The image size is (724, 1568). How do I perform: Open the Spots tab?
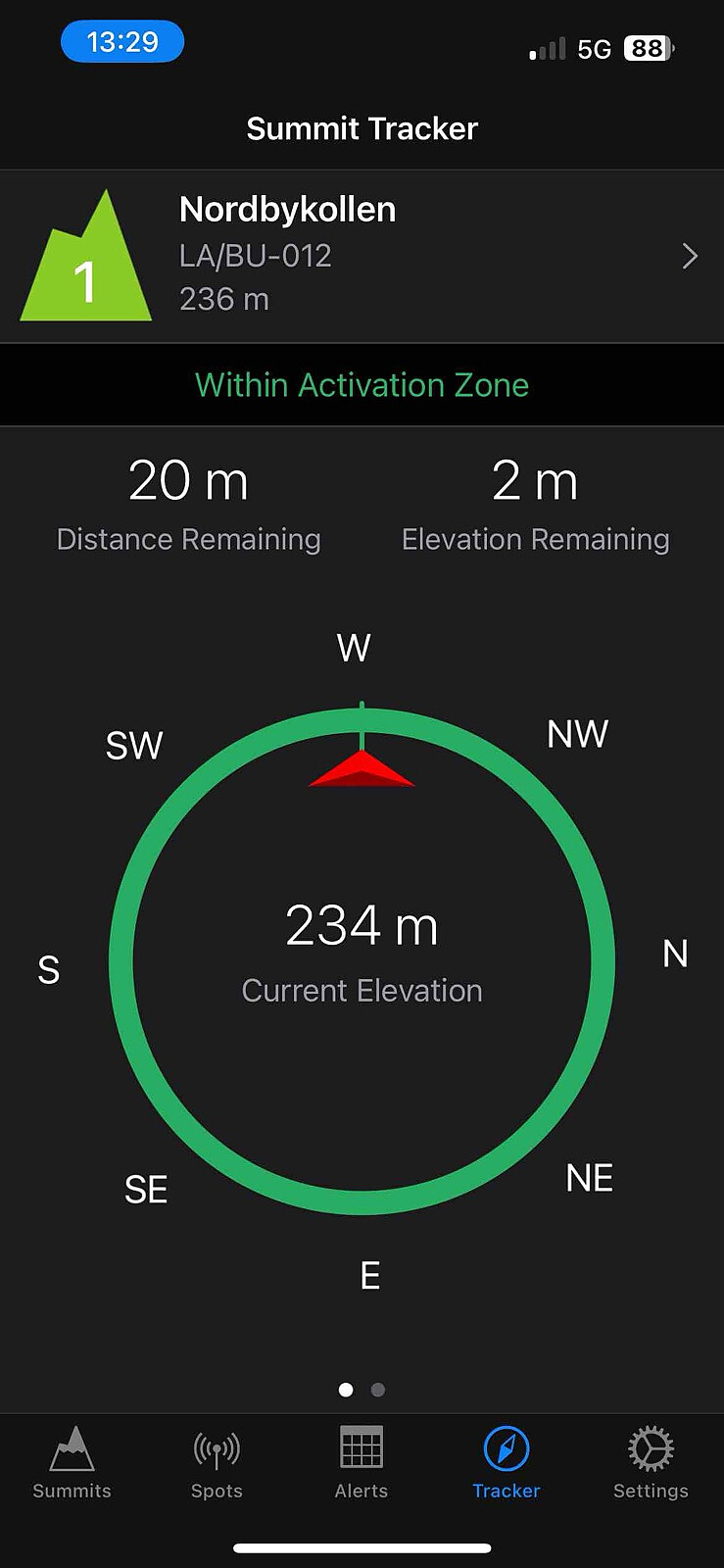pyautogui.click(x=217, y=1462)
